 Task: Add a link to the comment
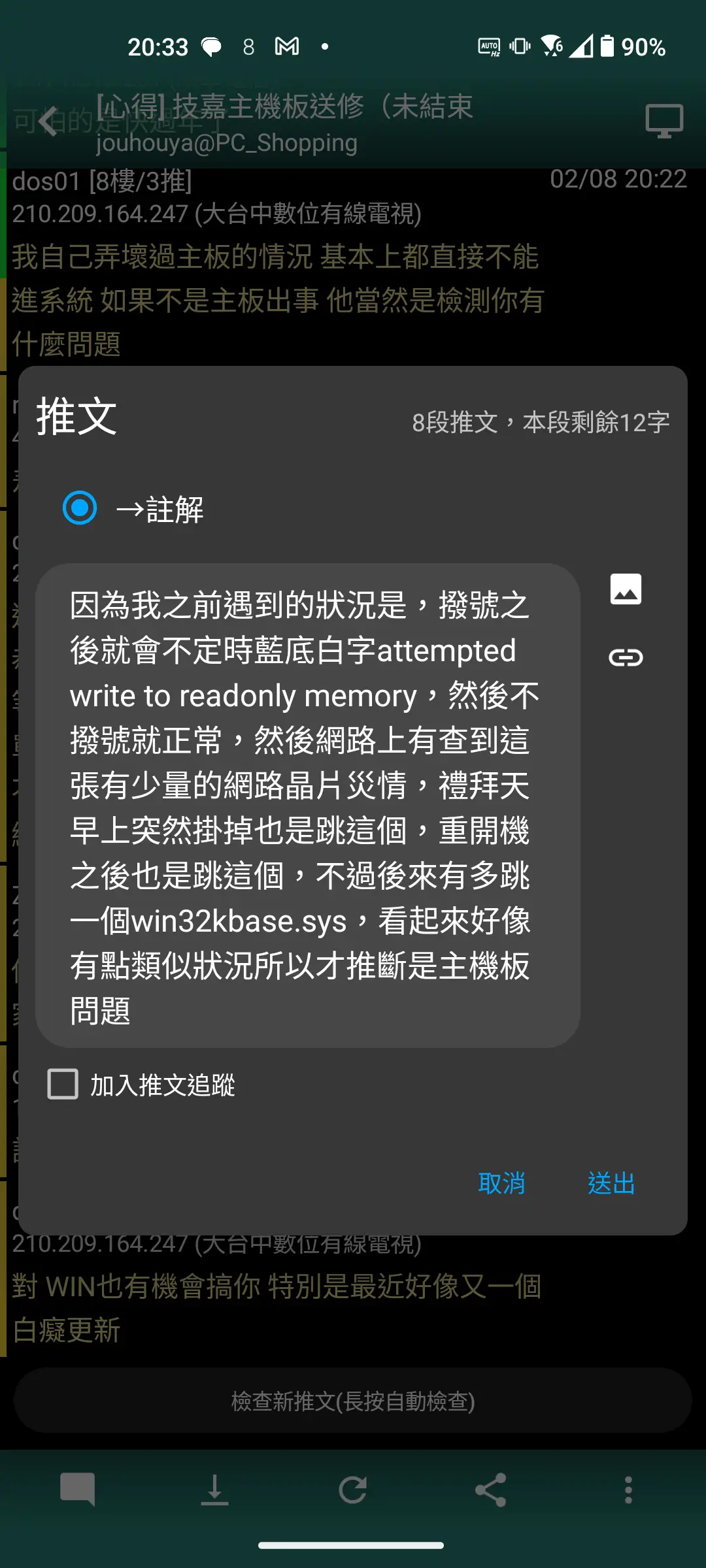[626, 657]
